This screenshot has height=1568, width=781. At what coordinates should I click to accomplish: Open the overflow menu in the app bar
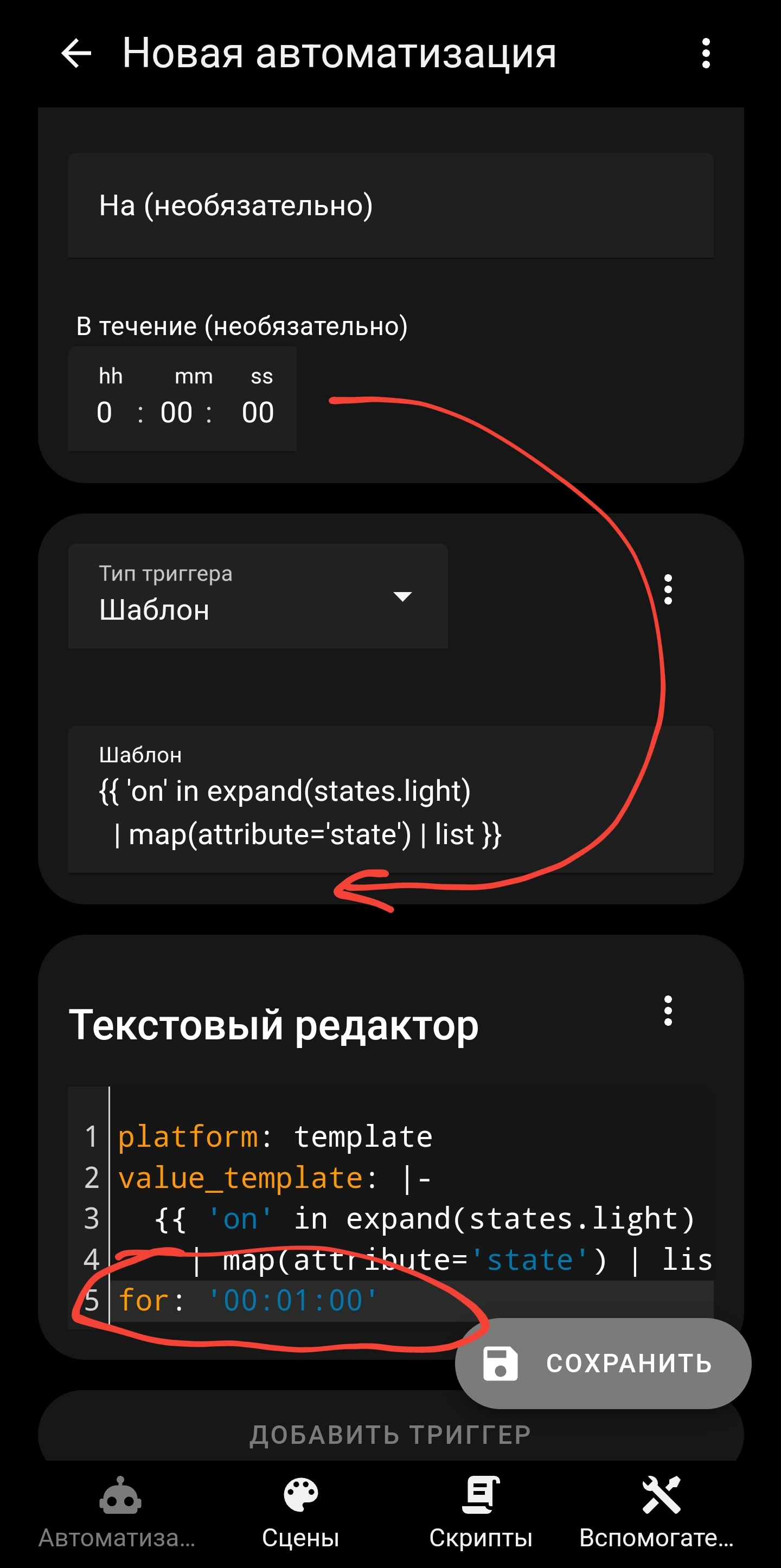coord(706,53)
